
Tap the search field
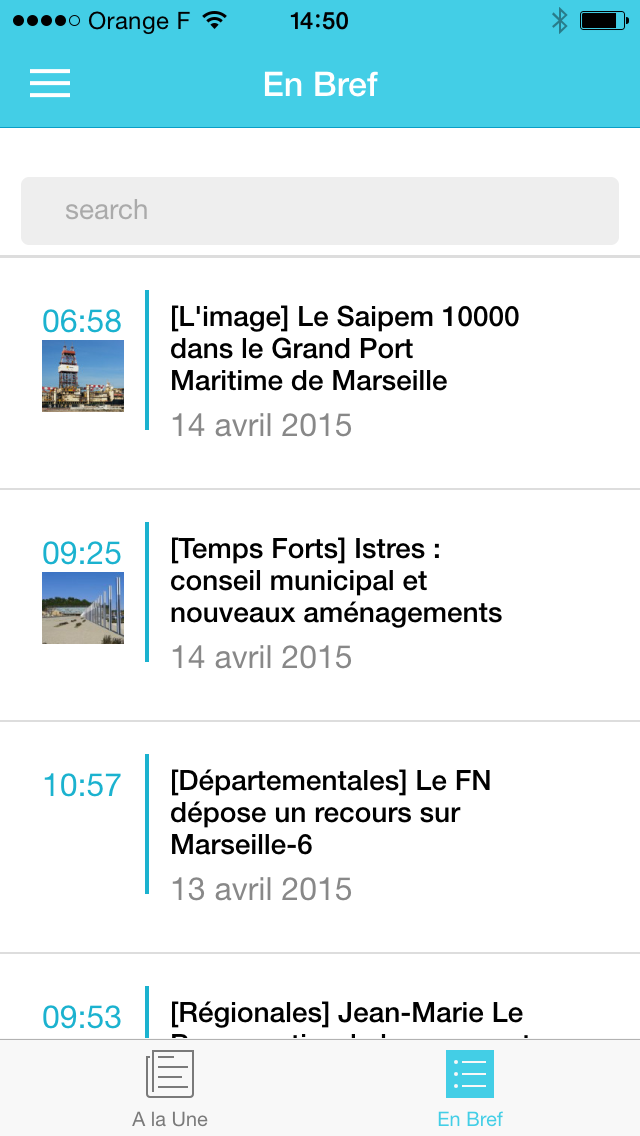pyautogui.click(x=320, y=211)
